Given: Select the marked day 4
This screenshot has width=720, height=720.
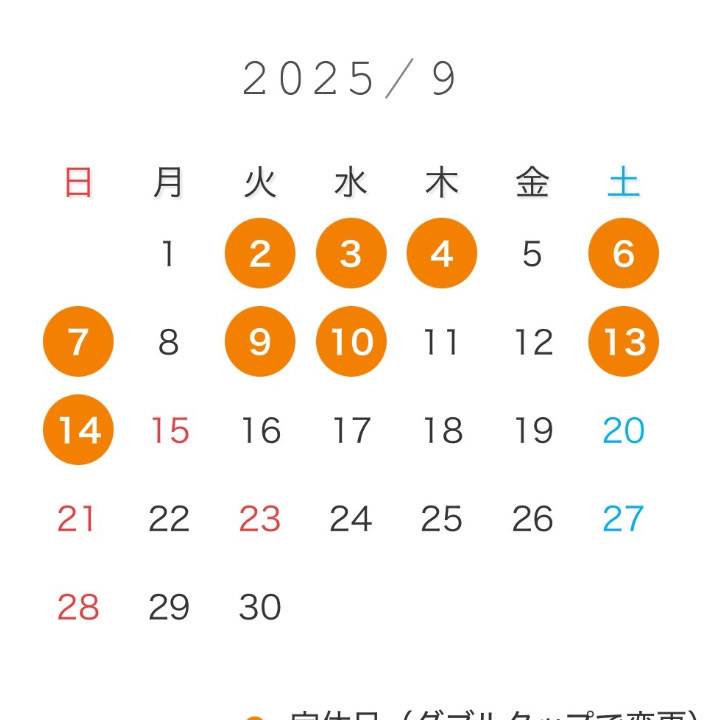Looking at the screenshot, I should [x=441, y=254].
